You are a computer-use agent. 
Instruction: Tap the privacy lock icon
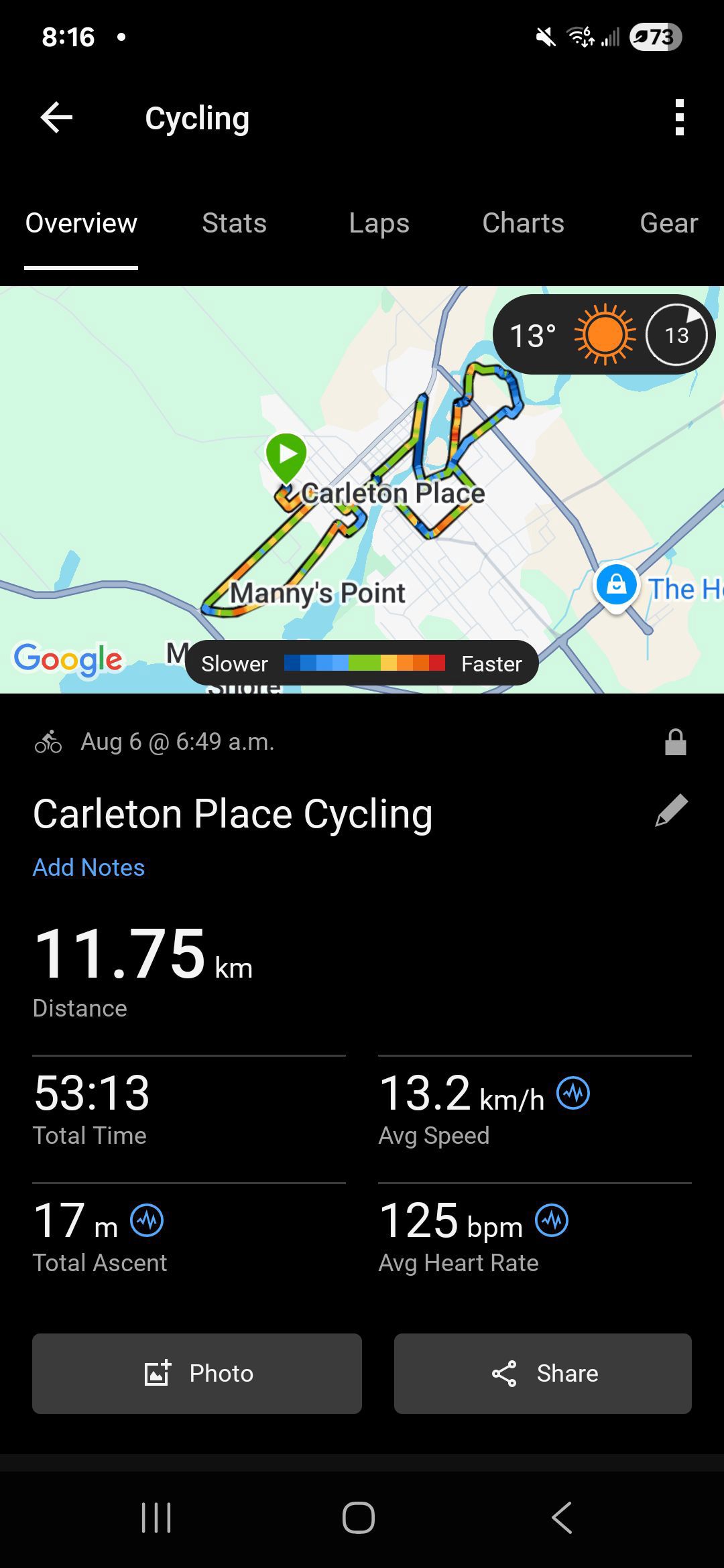coord(675,742)
